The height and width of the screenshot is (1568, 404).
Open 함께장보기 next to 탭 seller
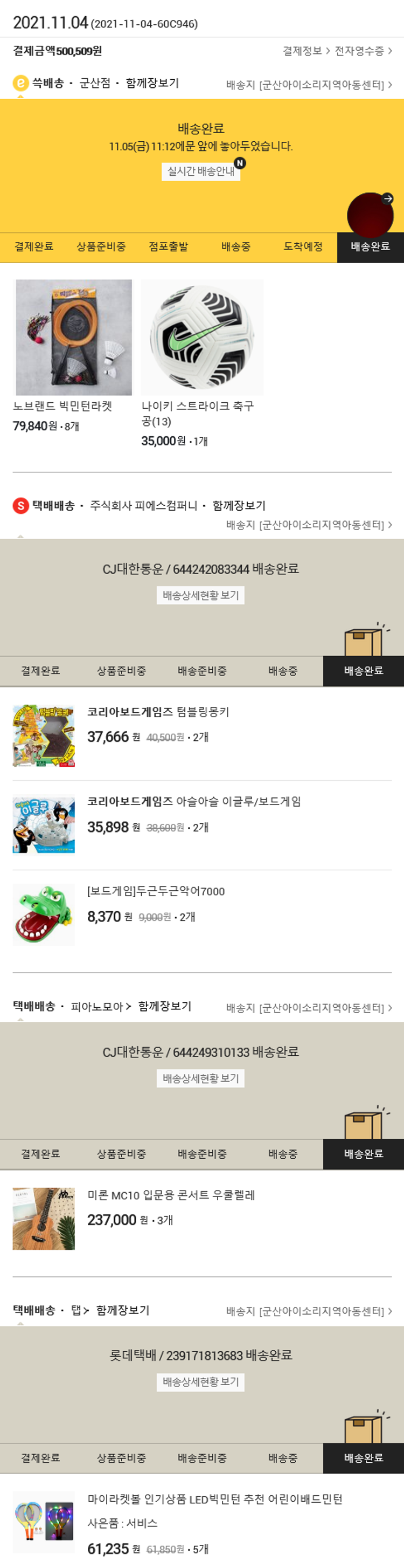[x=122, y=1310]
